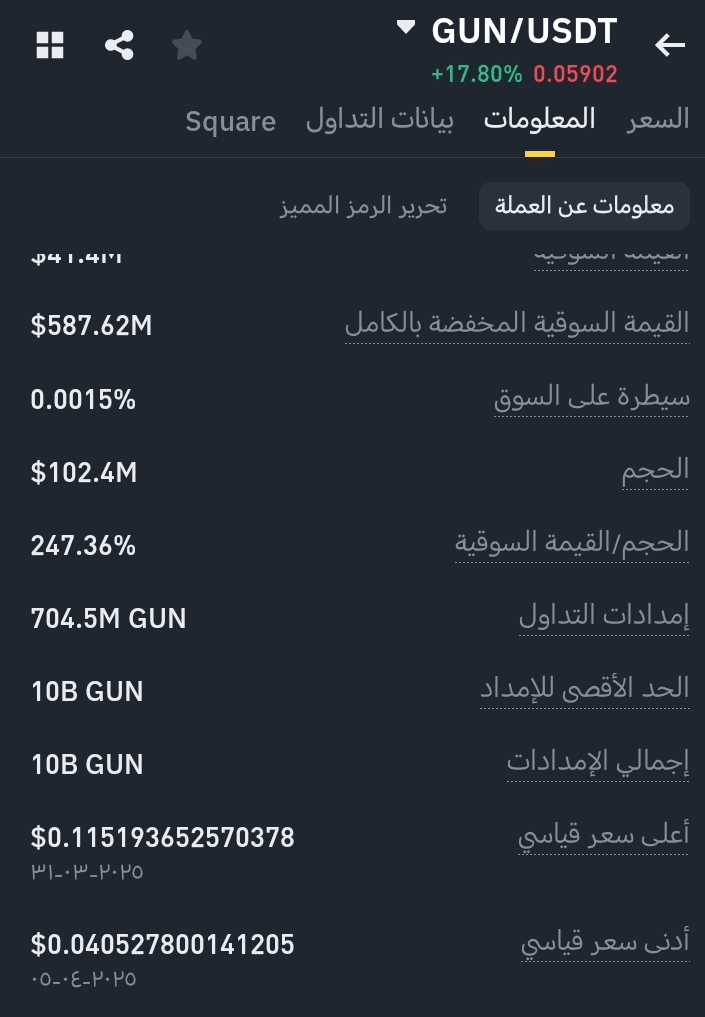
Task: Add GUN/USDT to favorites with the star
Action: pos(187,45)
